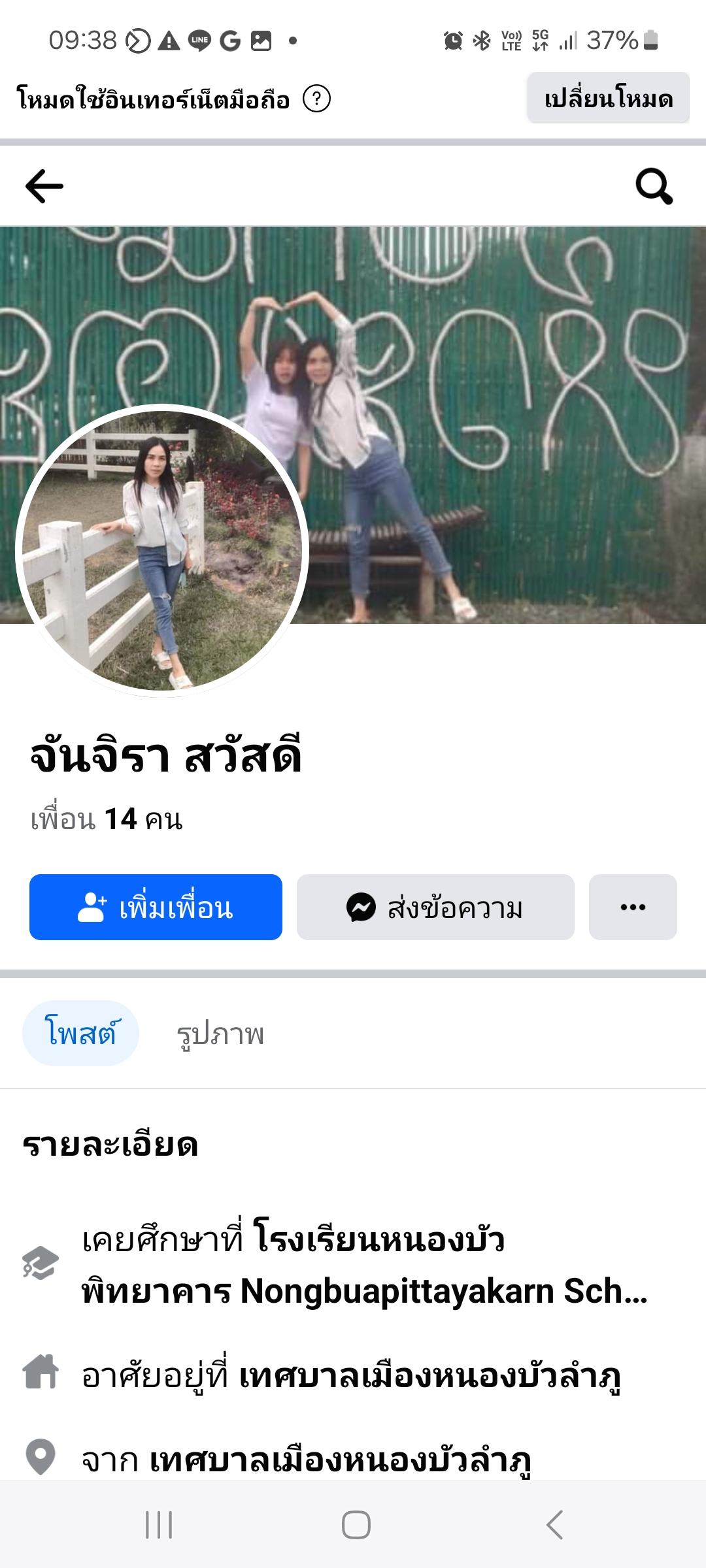The height and width of the screenshot is (1568, 706).
Task: Open the search magnifier icon
Action: [x=654, y=186]
